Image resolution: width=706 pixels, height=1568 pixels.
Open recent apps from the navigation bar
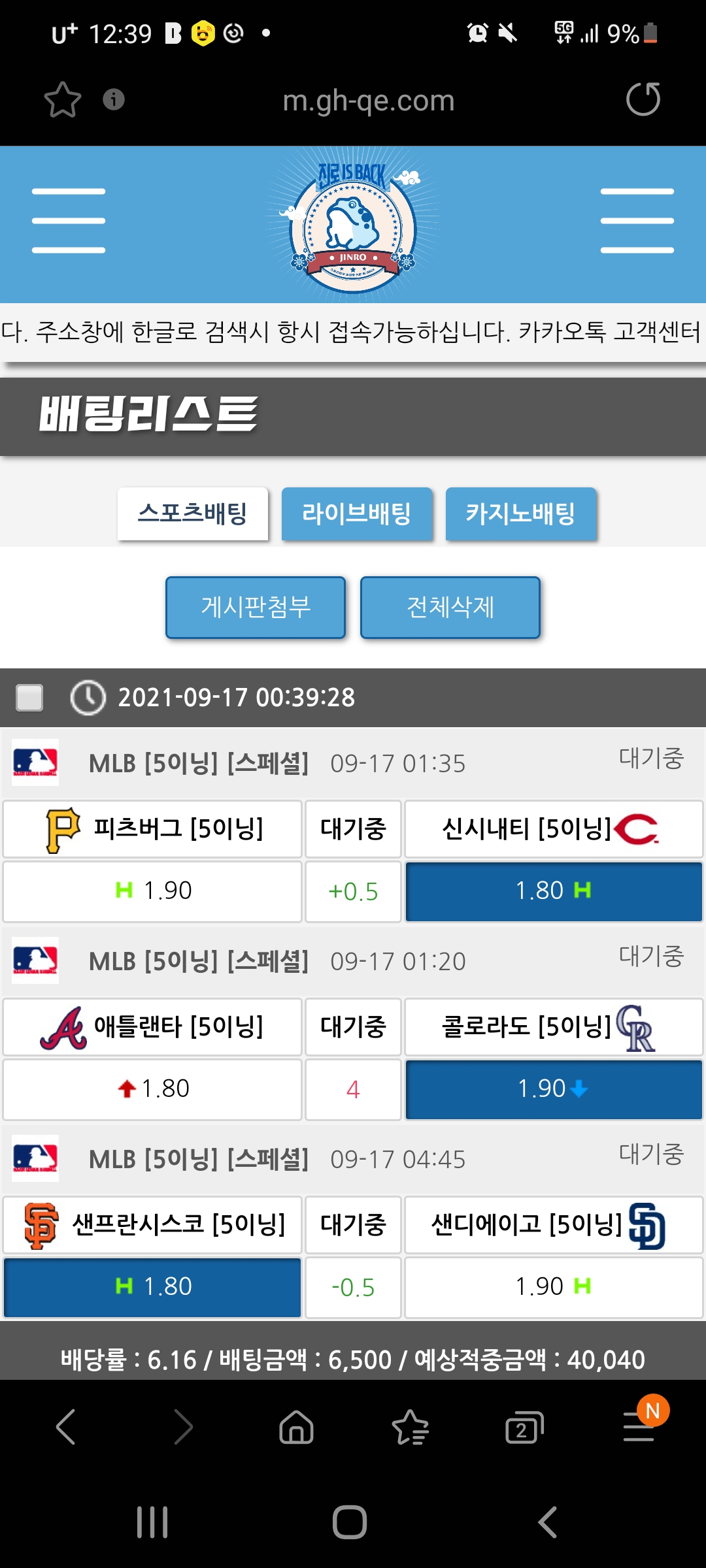coord(152,1522)
